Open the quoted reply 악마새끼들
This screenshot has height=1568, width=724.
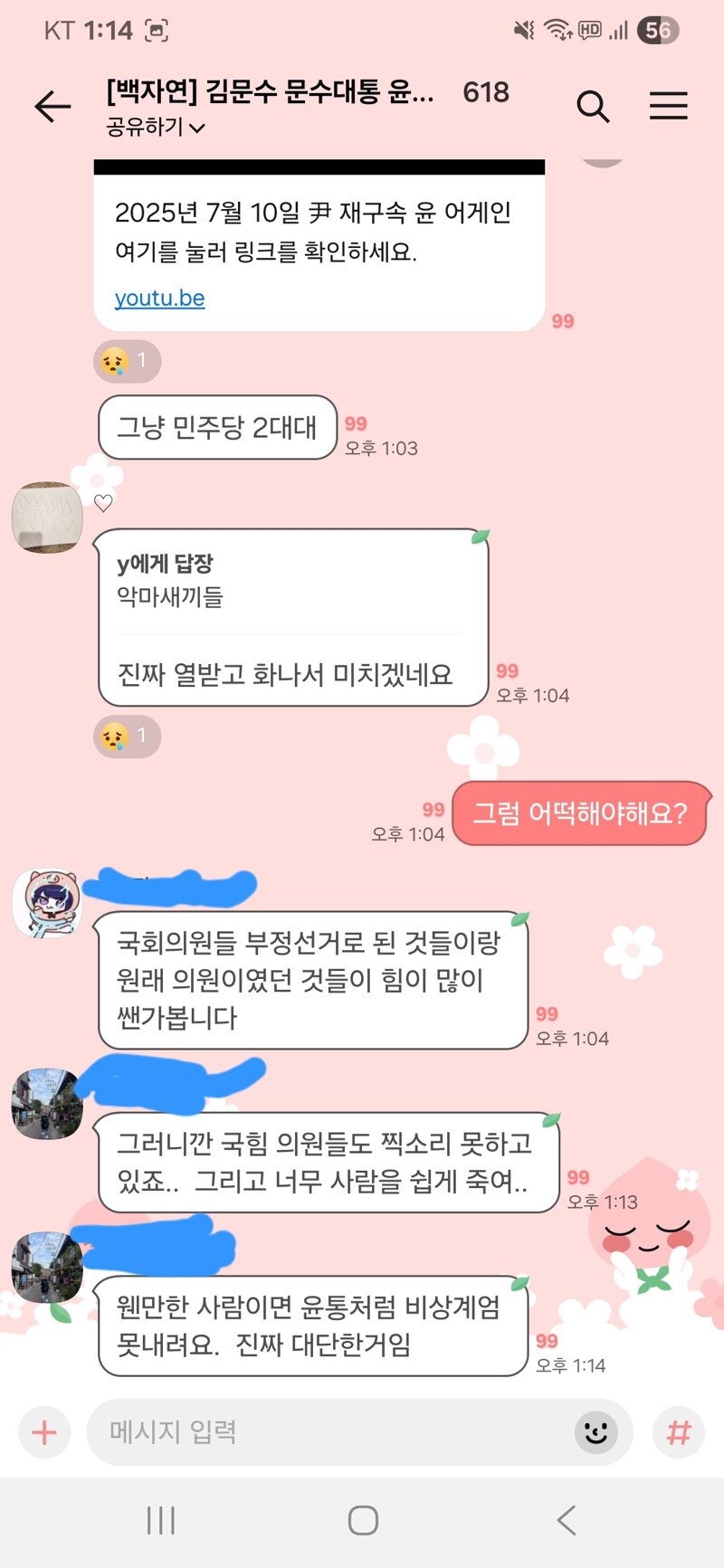290,581
